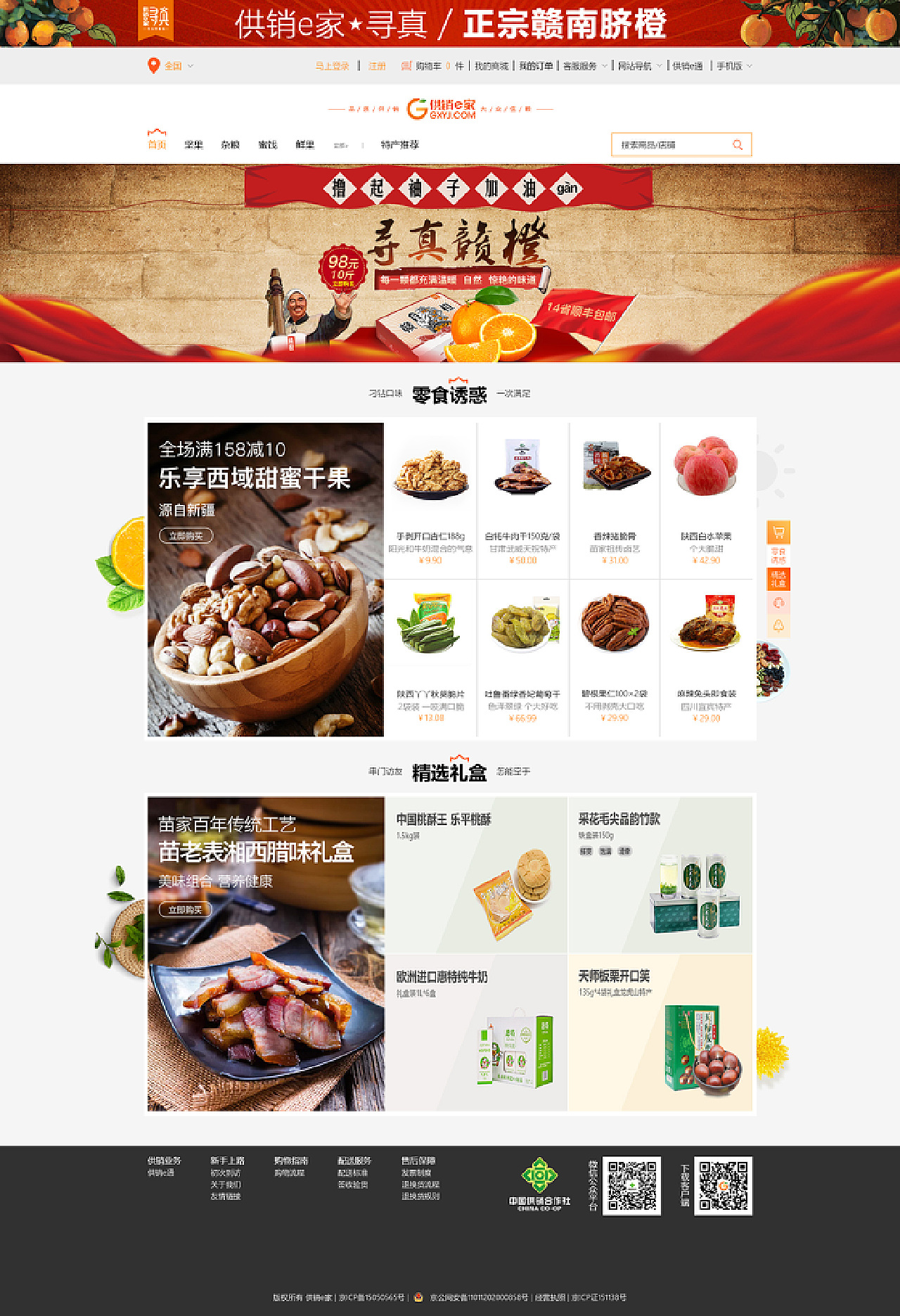This screenshot has height=1316, width=900.
Task: Open the 购物车 shopping cart link
Action: (422, 66)
